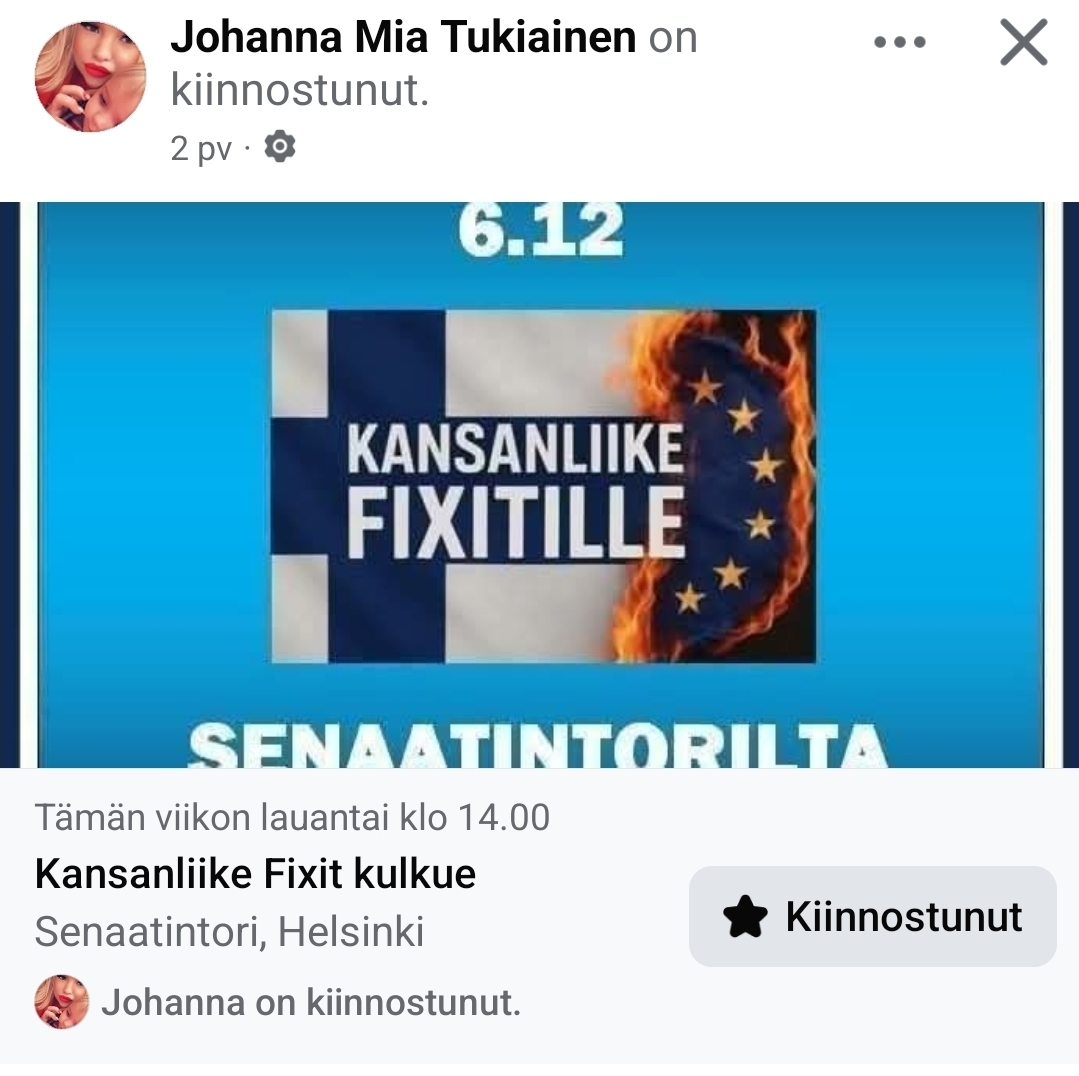Image resolution: width=1079 pixels, height=1076 pixels.
Task: Open the Kansanliike Fixit kulkue event title
Action: point(255,874)
